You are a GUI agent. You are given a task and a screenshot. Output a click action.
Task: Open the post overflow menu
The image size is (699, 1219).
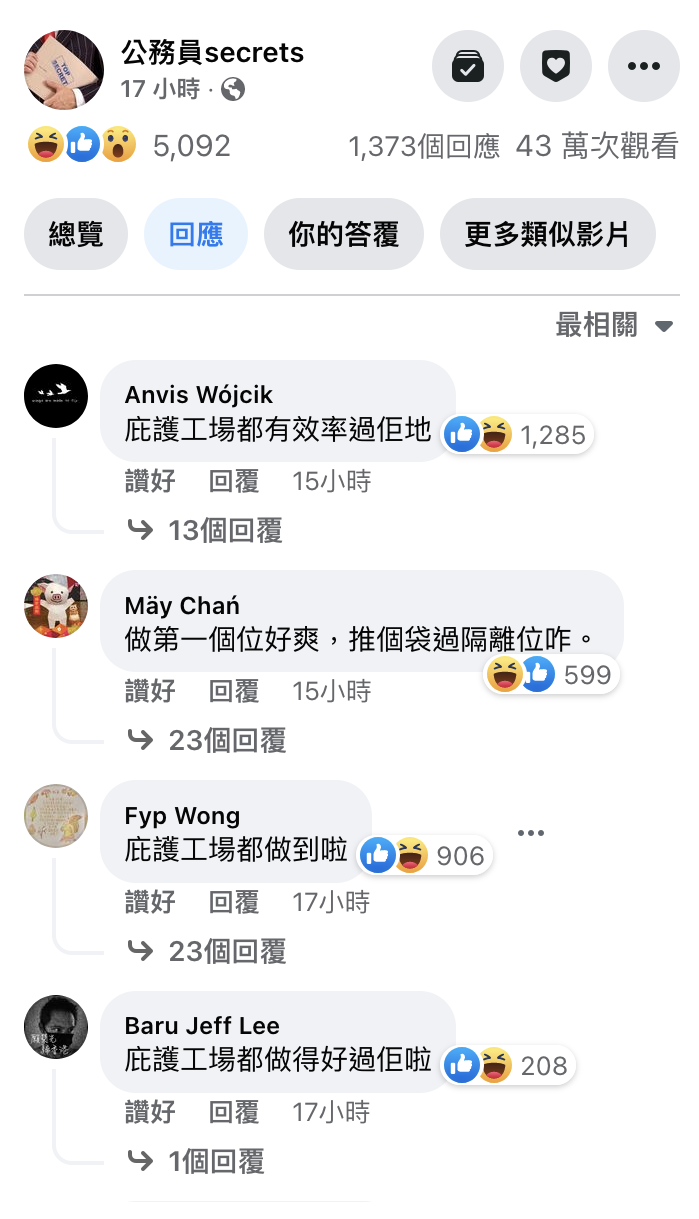coord(643,66)
